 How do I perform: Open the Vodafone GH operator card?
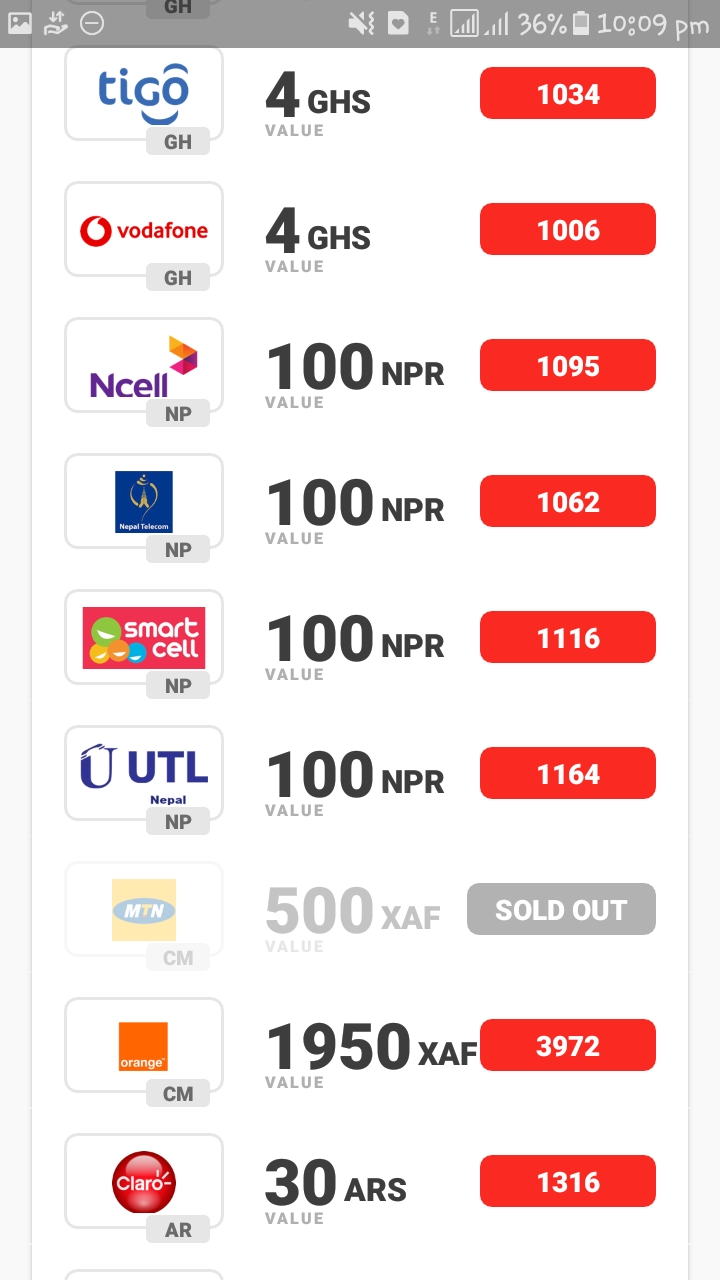coord(143,229)
